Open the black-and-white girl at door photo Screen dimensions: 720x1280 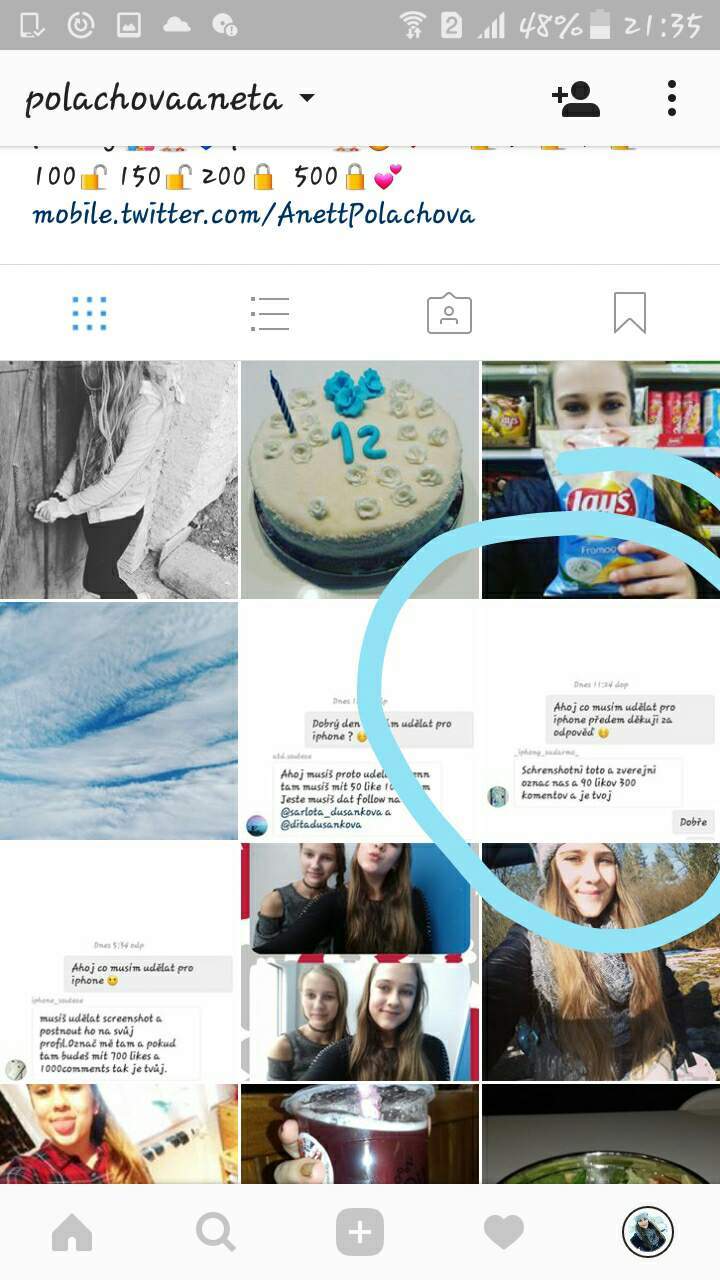tap(119, 480)
